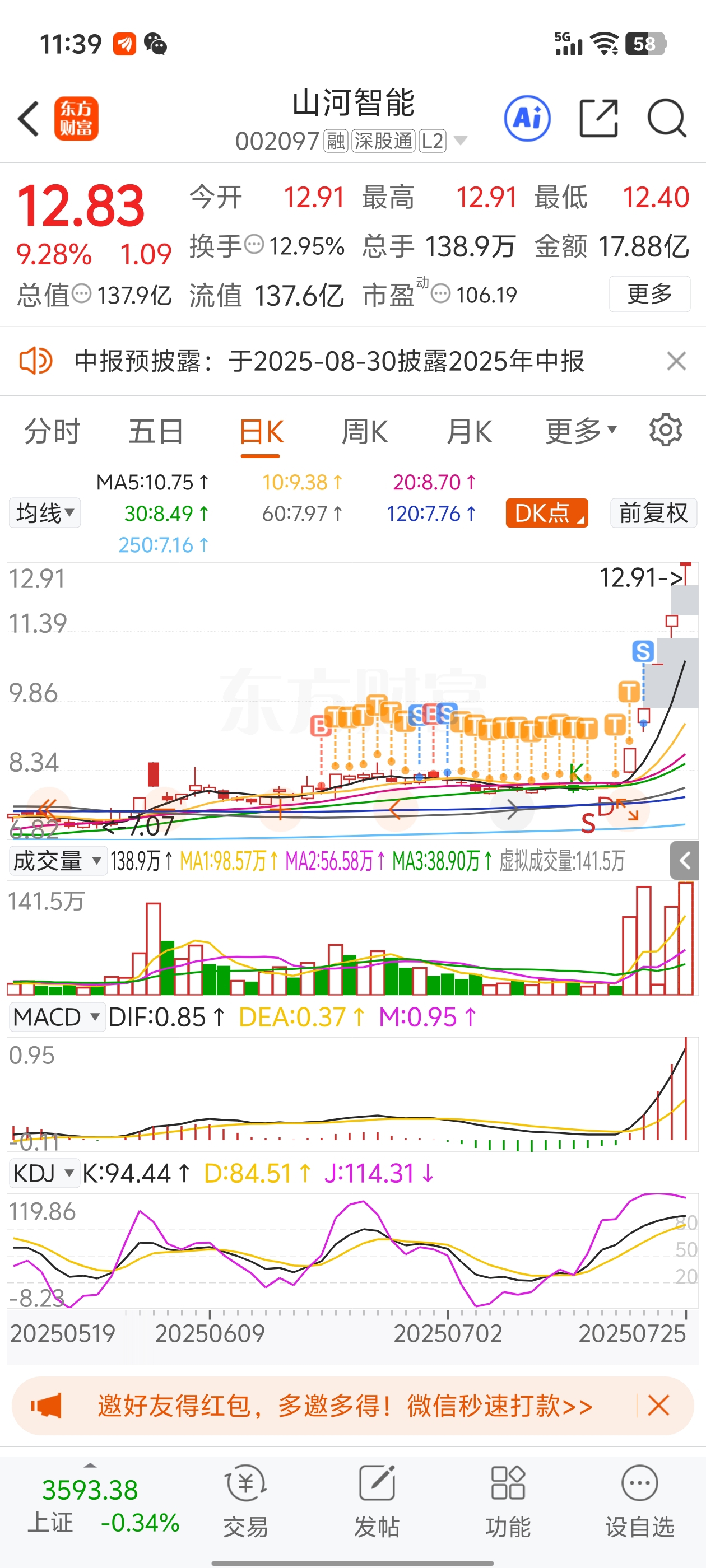706x1568 pixels.
Task: Expand the 更多 chart period dropdown
Action: pyautogui.click(x=581, y=432)
